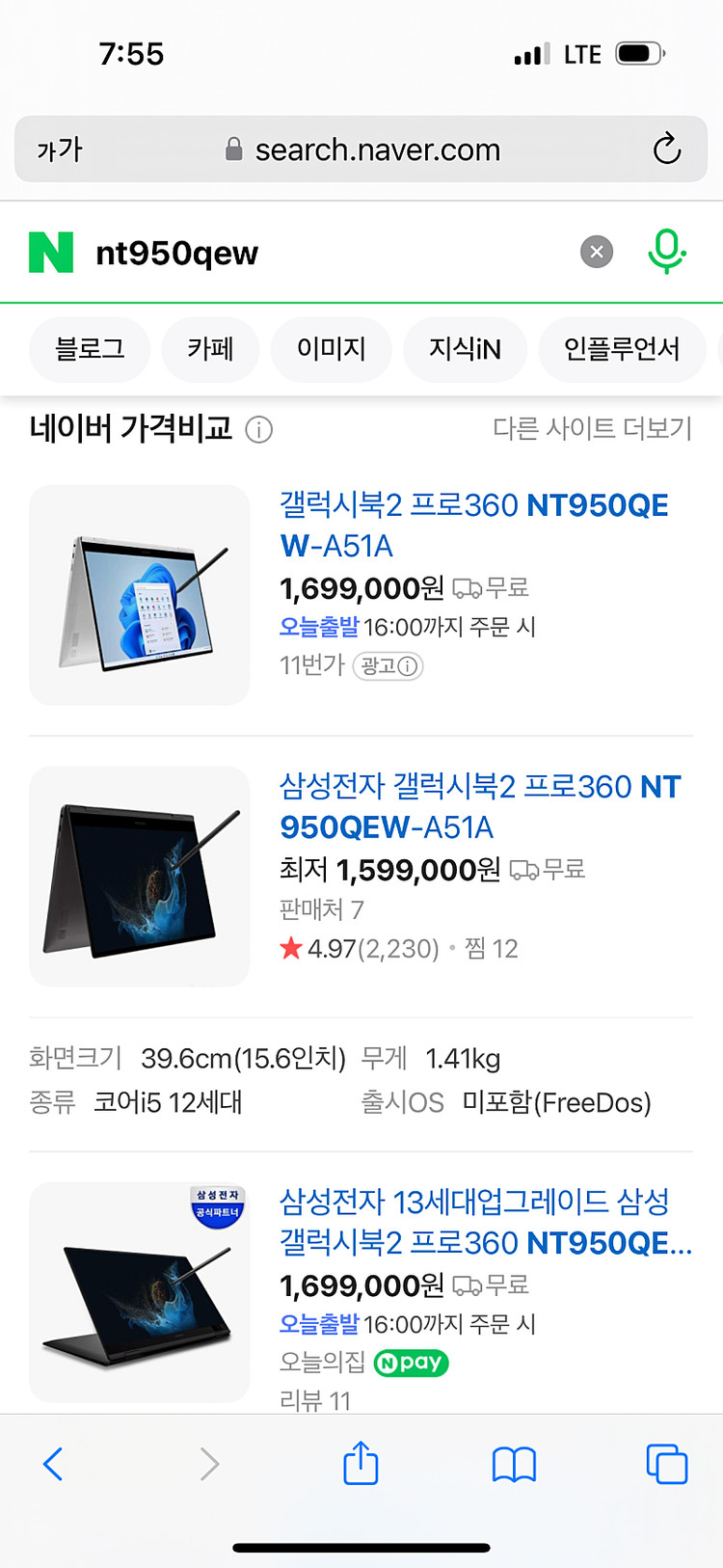Tap the 가가 text size control
Image resolution: width=723 pixels, height=1568 pixels.
[55, 149]
